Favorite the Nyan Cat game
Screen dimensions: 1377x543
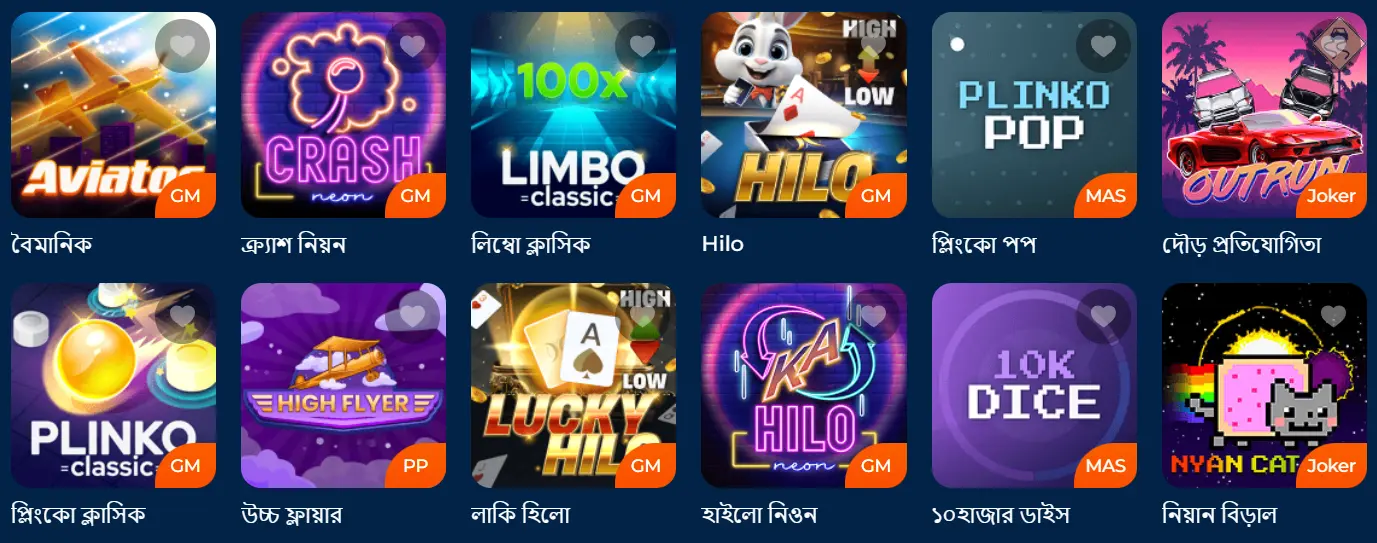[1333, 316]
